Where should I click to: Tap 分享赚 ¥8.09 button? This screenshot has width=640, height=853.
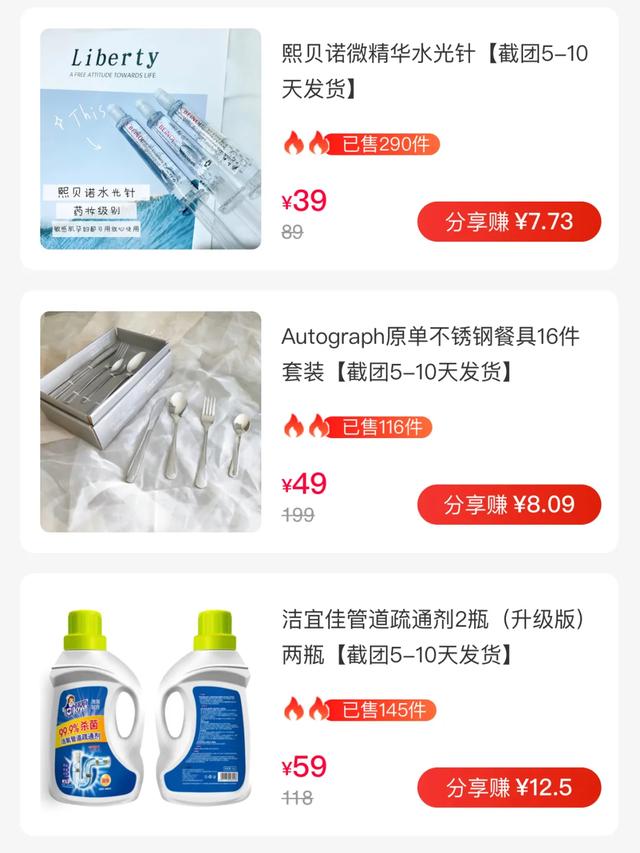point(509,505)
